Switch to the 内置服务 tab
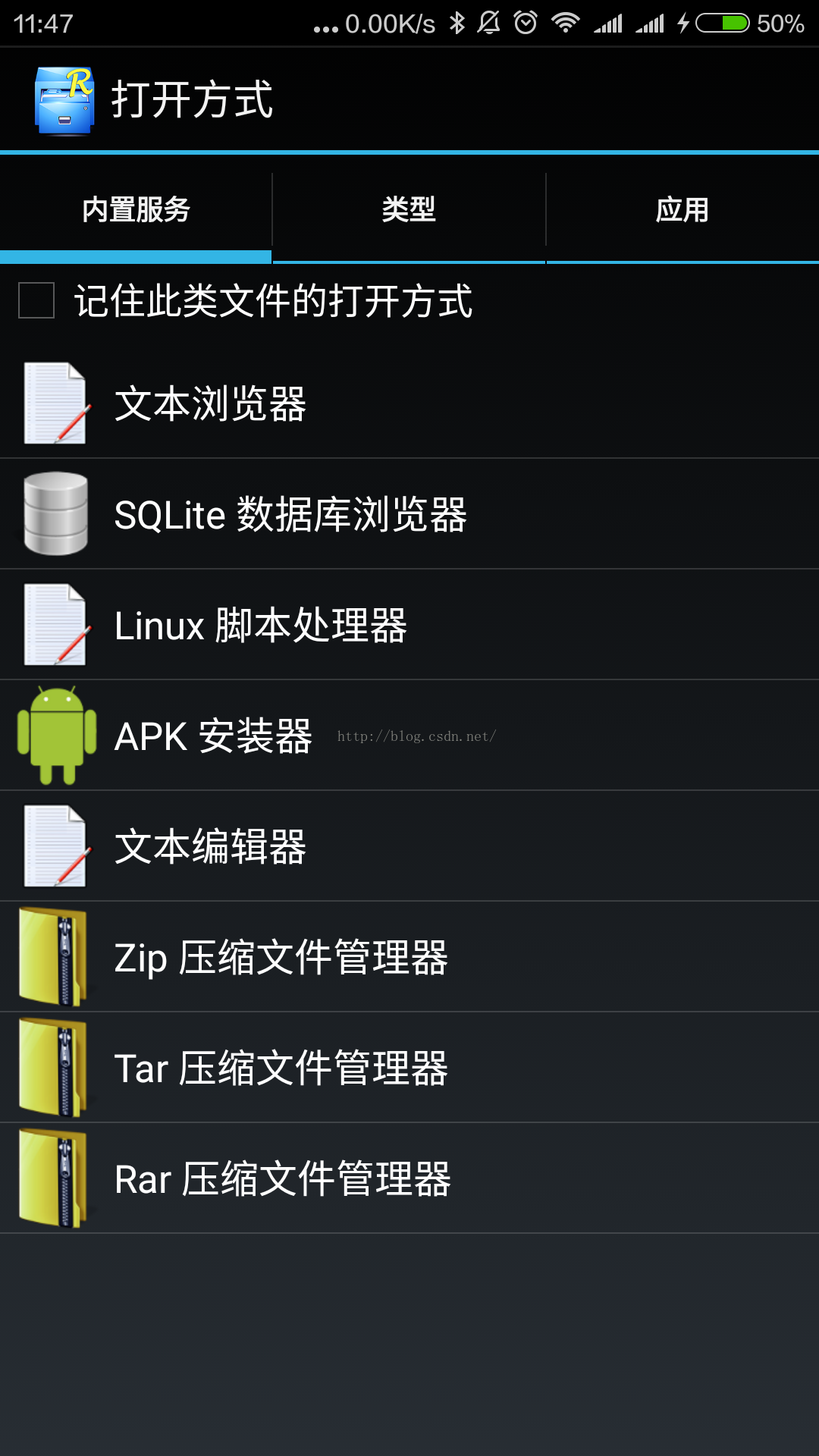Screen dimensions: 819x1456 tap(136, 210)
